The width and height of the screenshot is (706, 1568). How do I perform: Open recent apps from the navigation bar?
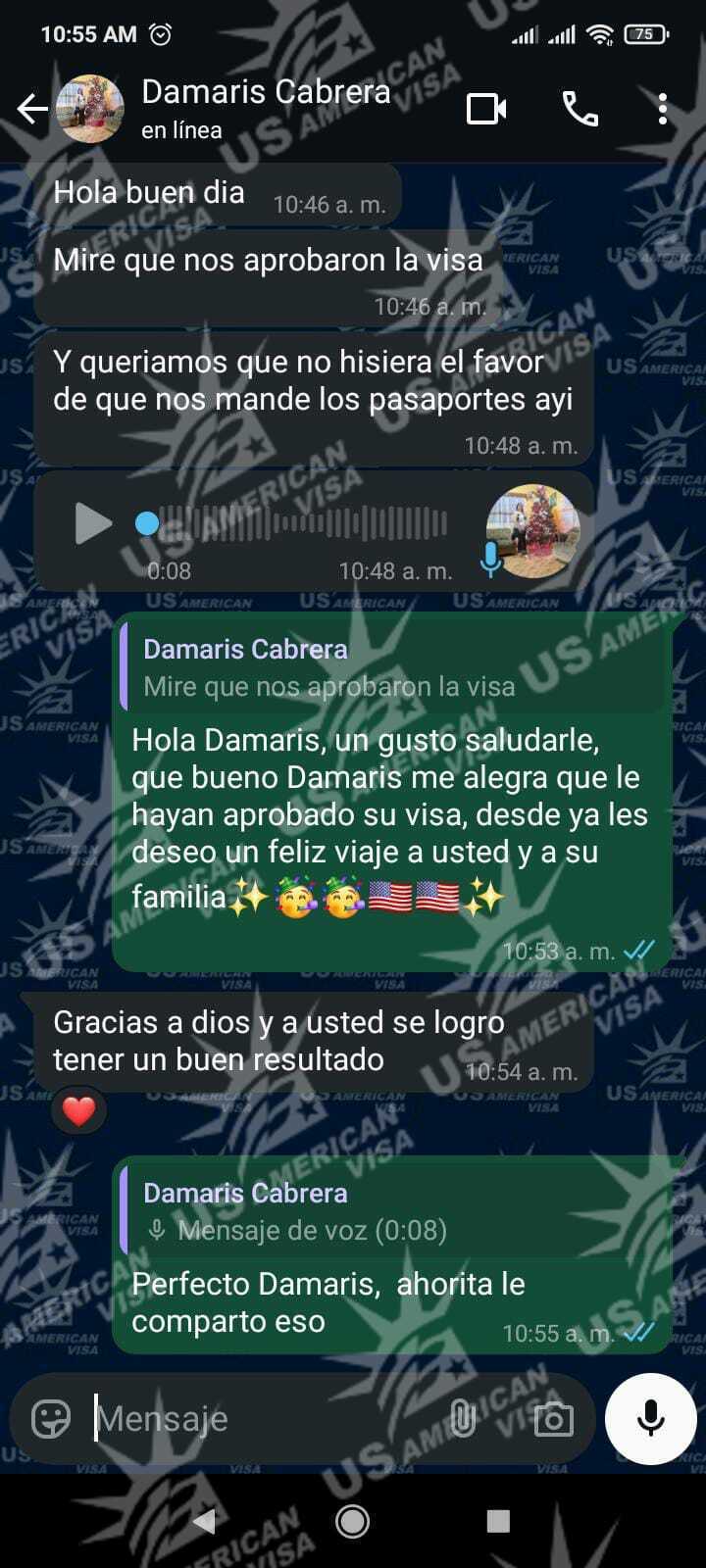[x=498, y=1521]
